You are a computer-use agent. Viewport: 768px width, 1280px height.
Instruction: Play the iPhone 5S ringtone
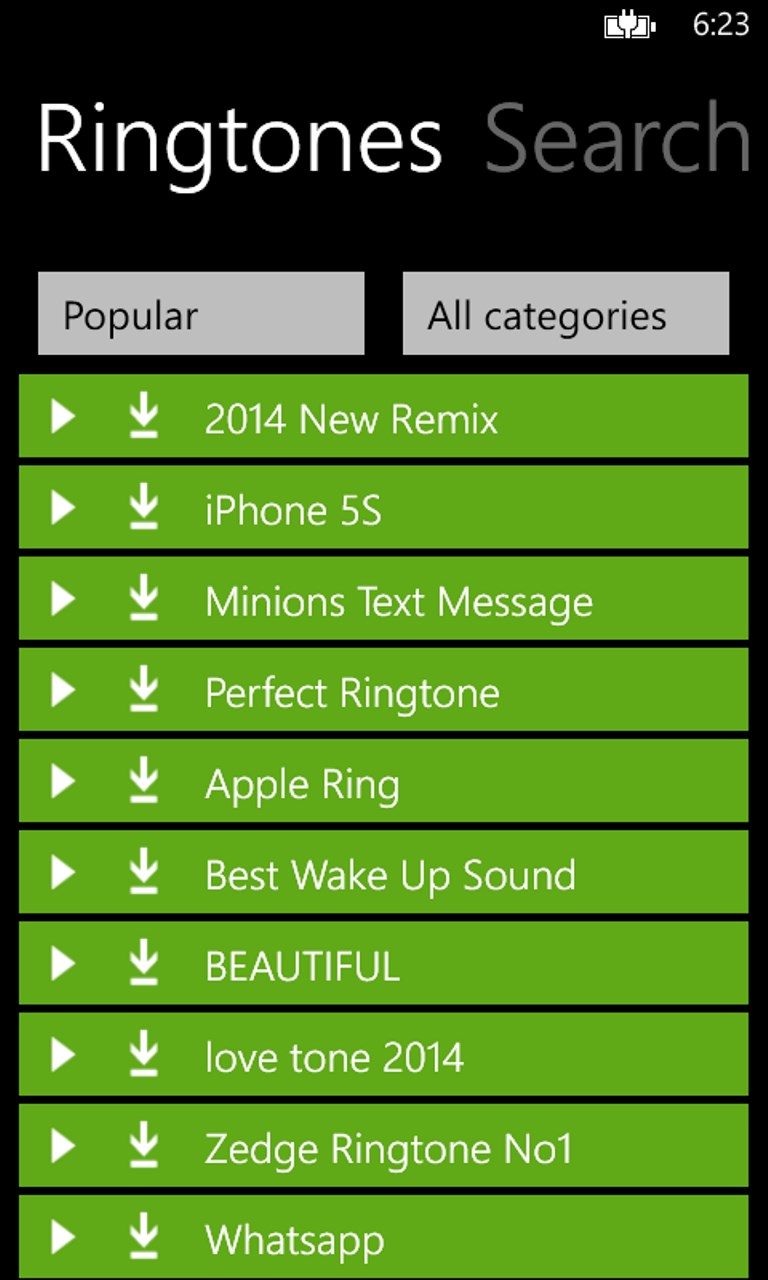[63, 507]
